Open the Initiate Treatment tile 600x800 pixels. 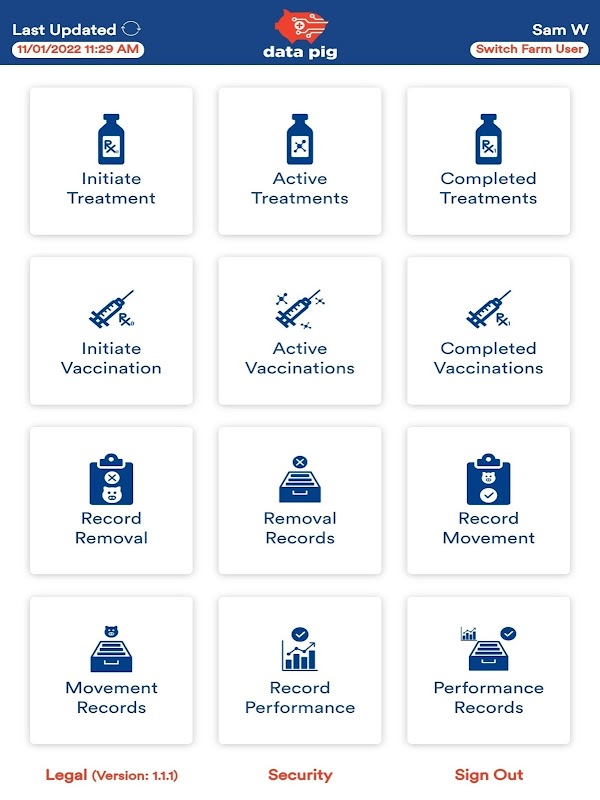(111, 161)
